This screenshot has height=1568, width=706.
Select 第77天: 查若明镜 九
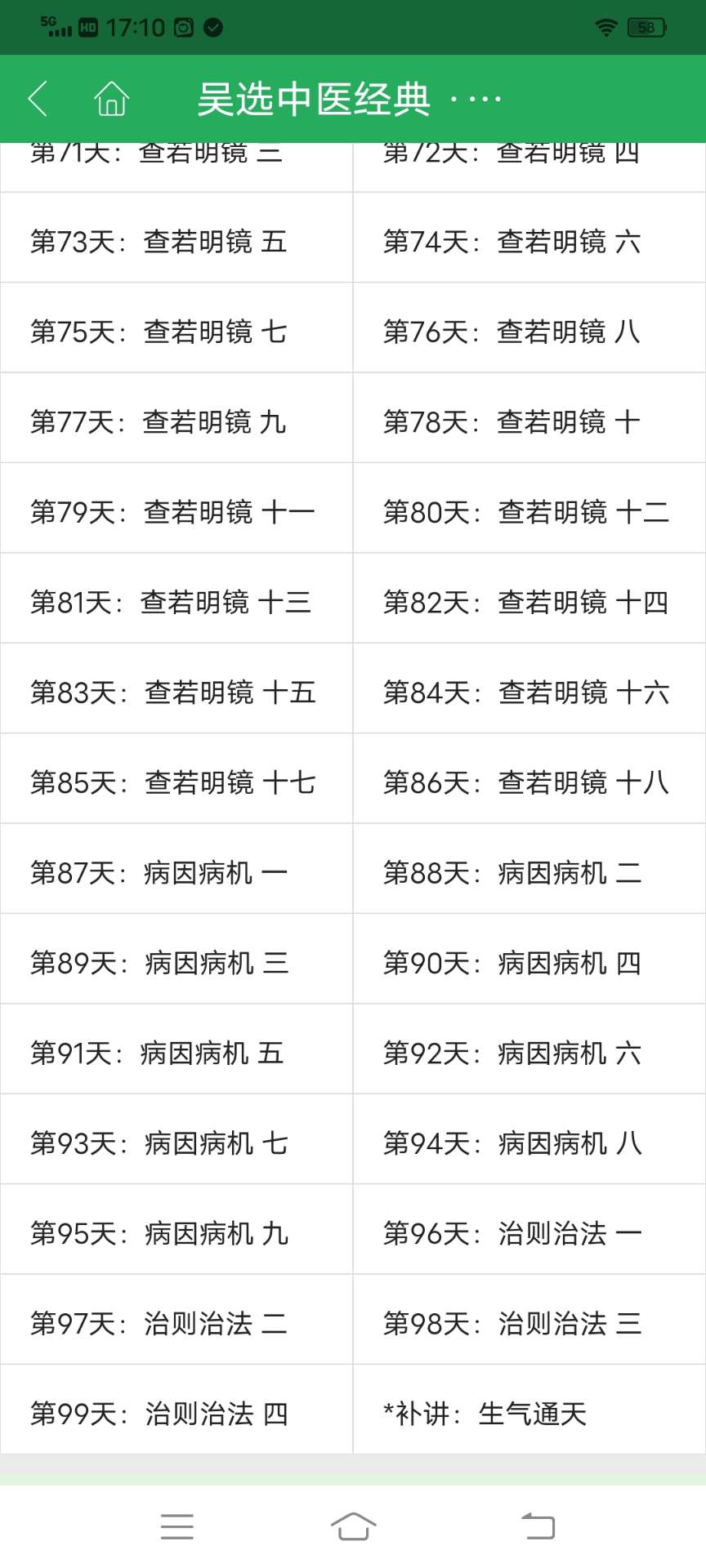coord(176,422)
